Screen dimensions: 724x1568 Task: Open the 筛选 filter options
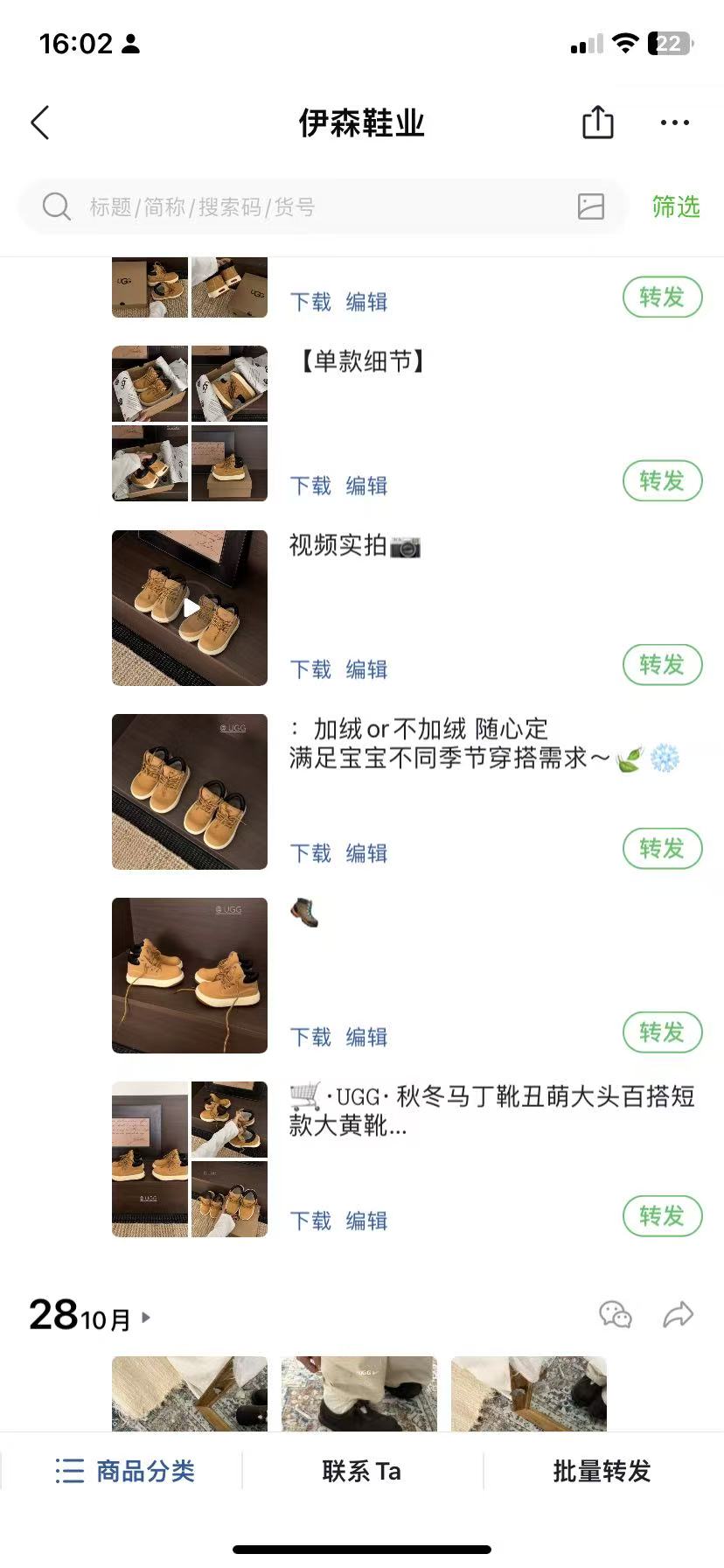click(676, 207)
